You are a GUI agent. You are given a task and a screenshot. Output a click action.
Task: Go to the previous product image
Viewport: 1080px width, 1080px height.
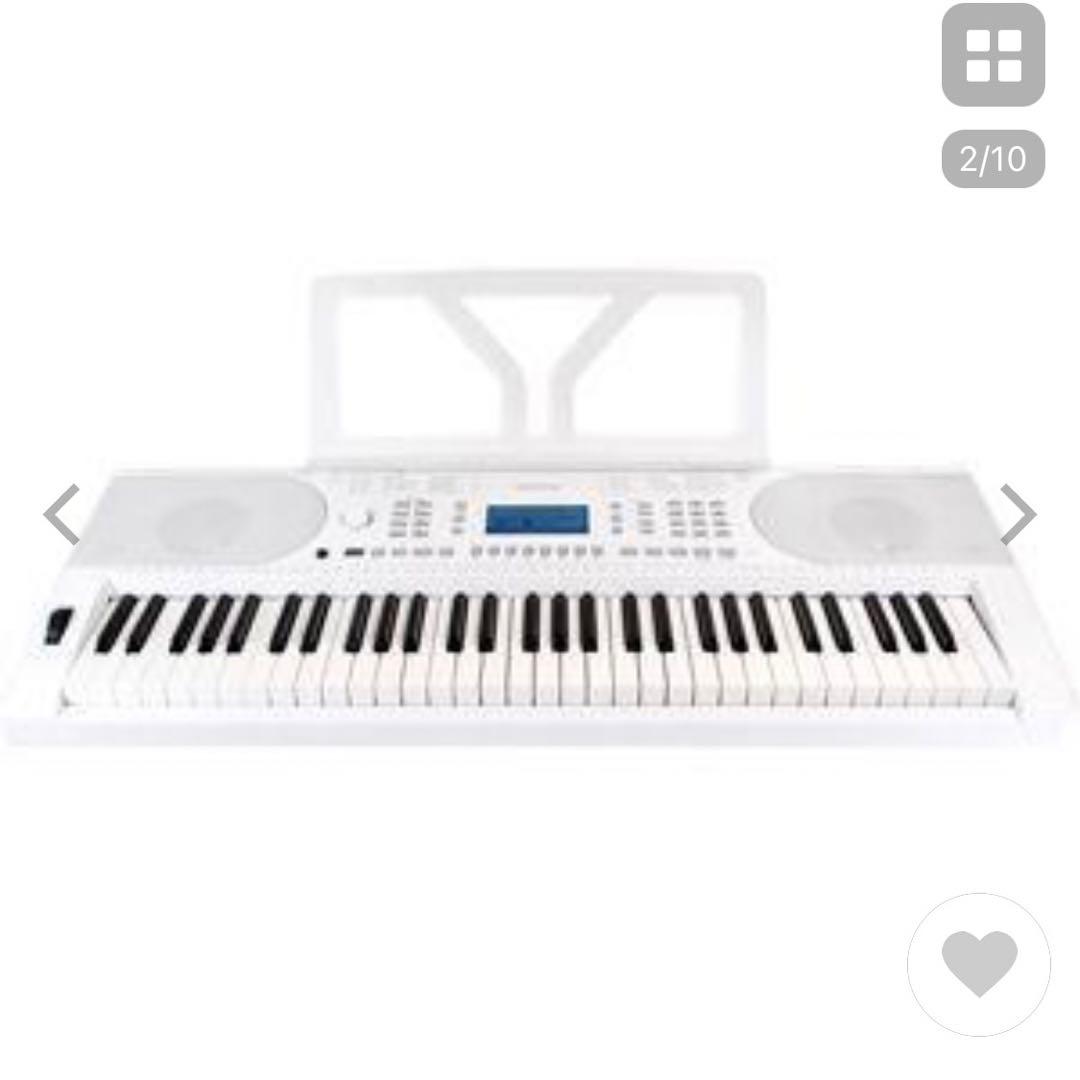pos(62,515)
